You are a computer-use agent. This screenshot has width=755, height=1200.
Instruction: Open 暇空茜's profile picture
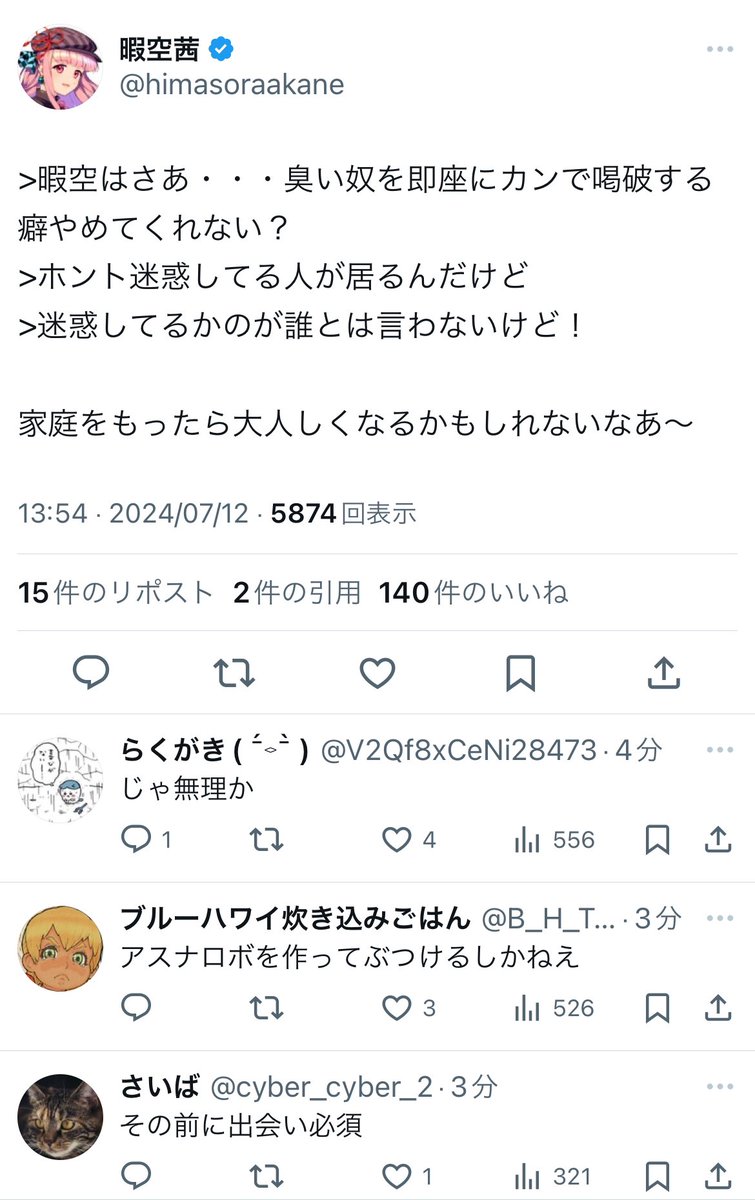point(60,68)
